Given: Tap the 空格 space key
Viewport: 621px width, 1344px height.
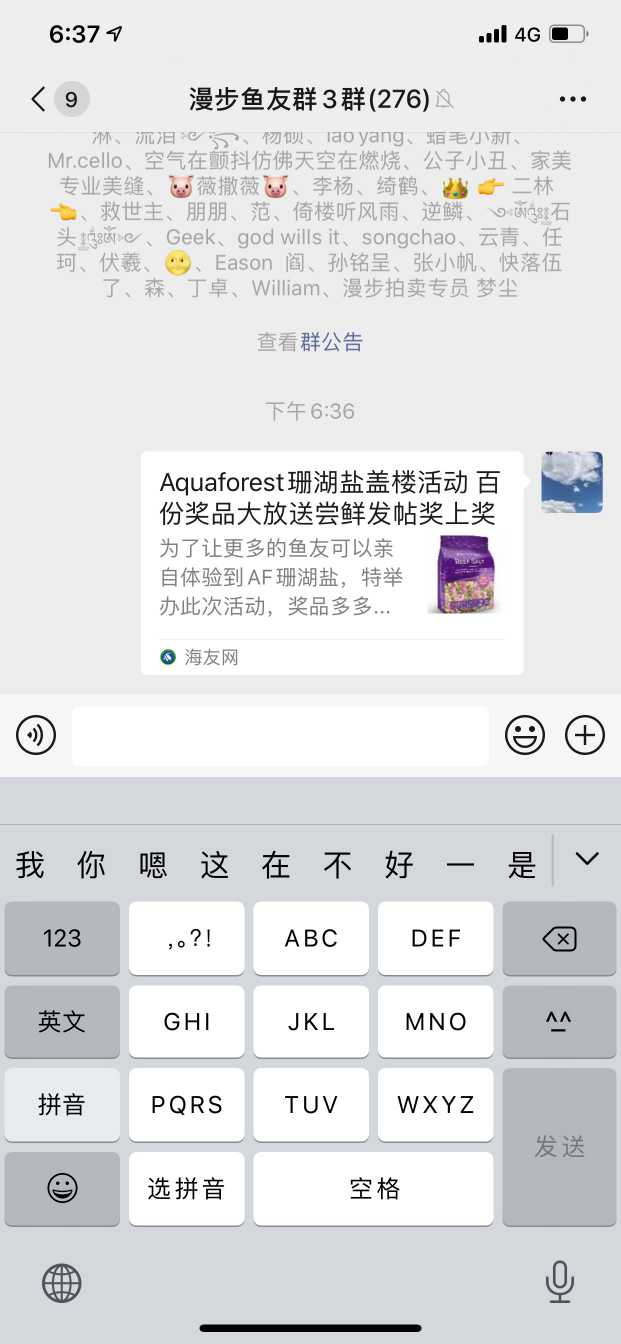Looking at the screenshot, I should 374,1188.
